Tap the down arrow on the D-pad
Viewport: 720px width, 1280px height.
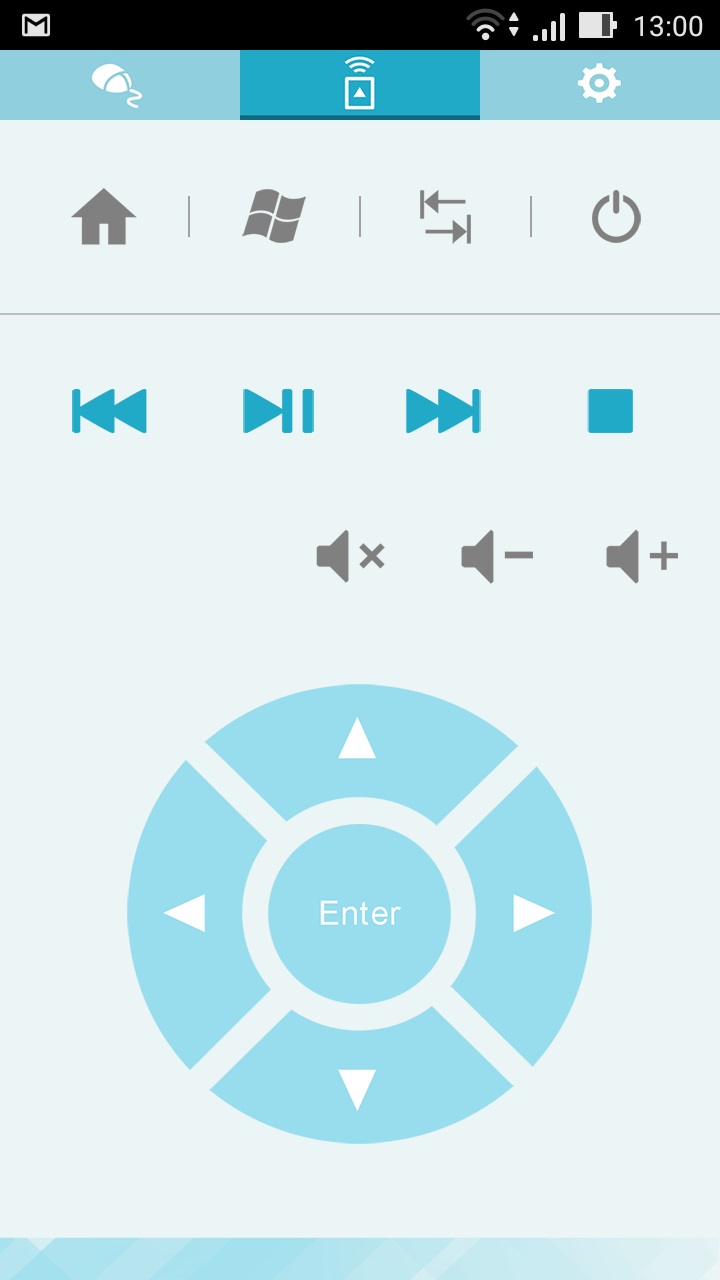coord(358,1088)
